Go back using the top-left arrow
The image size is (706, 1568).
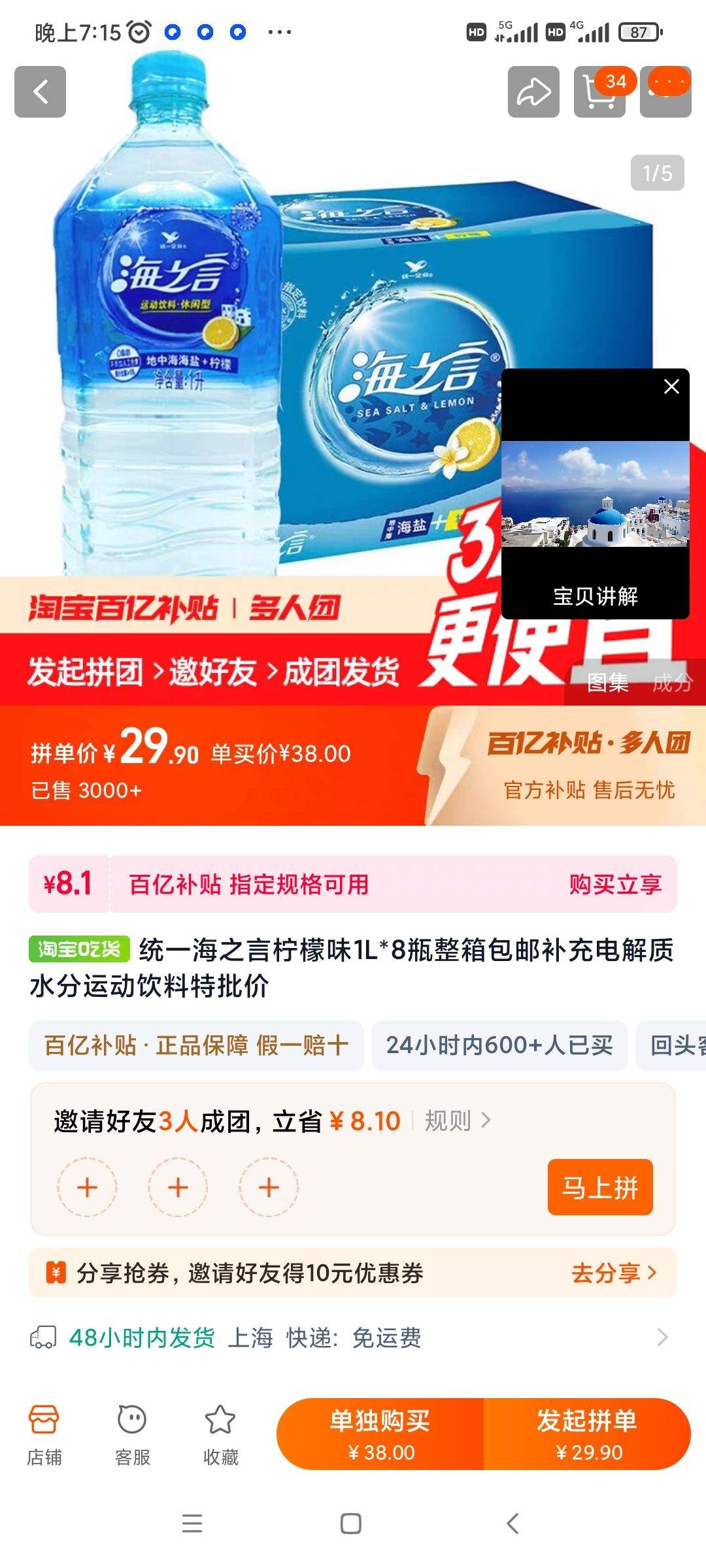point(40,91)
